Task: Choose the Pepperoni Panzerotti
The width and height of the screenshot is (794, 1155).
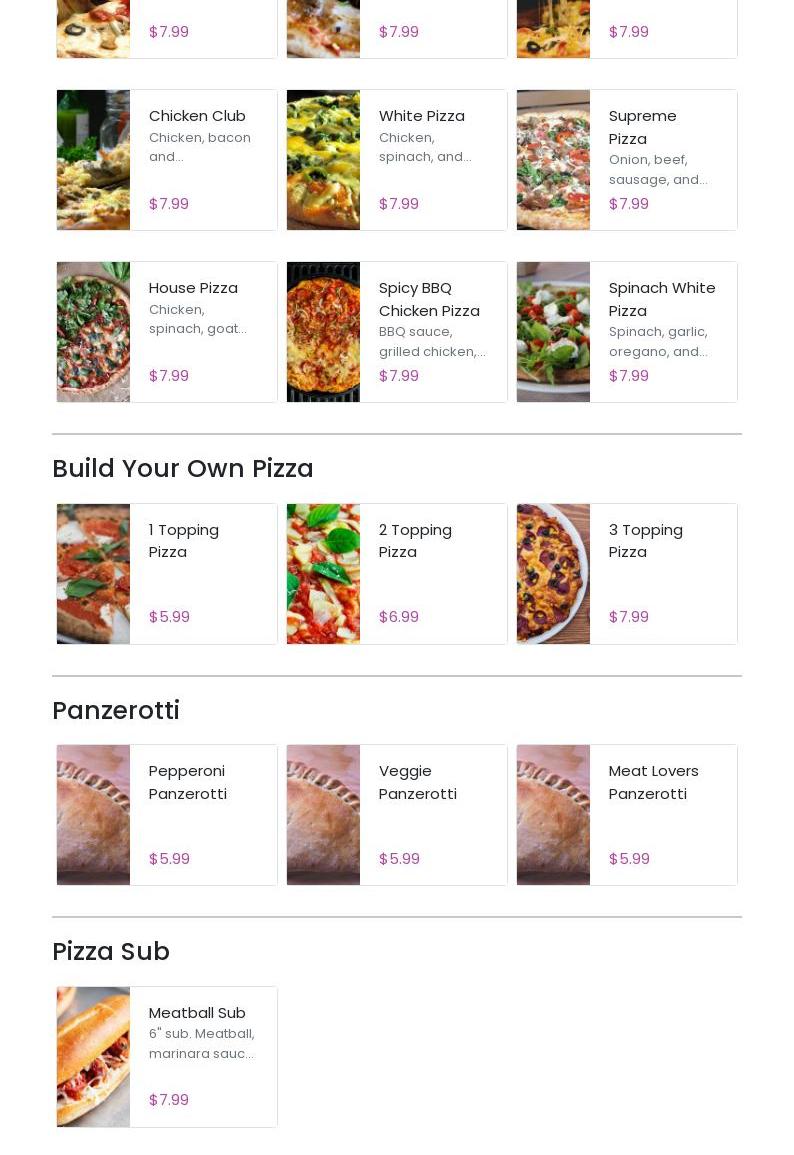Action: tap(167, 815)
